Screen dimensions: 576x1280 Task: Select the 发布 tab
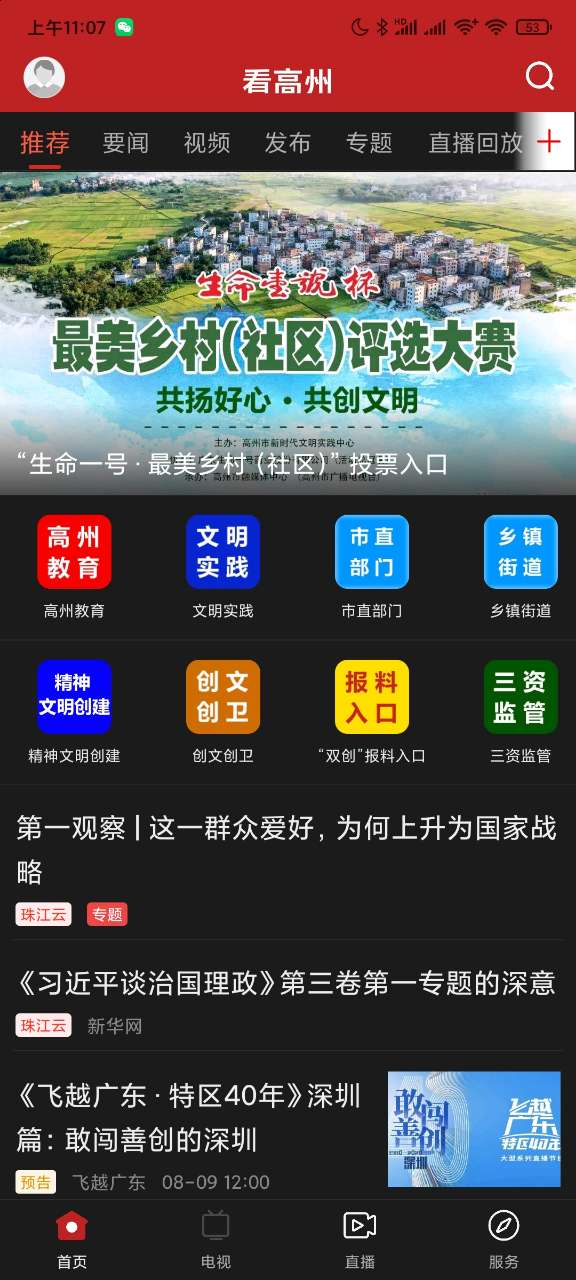(288, 143)
